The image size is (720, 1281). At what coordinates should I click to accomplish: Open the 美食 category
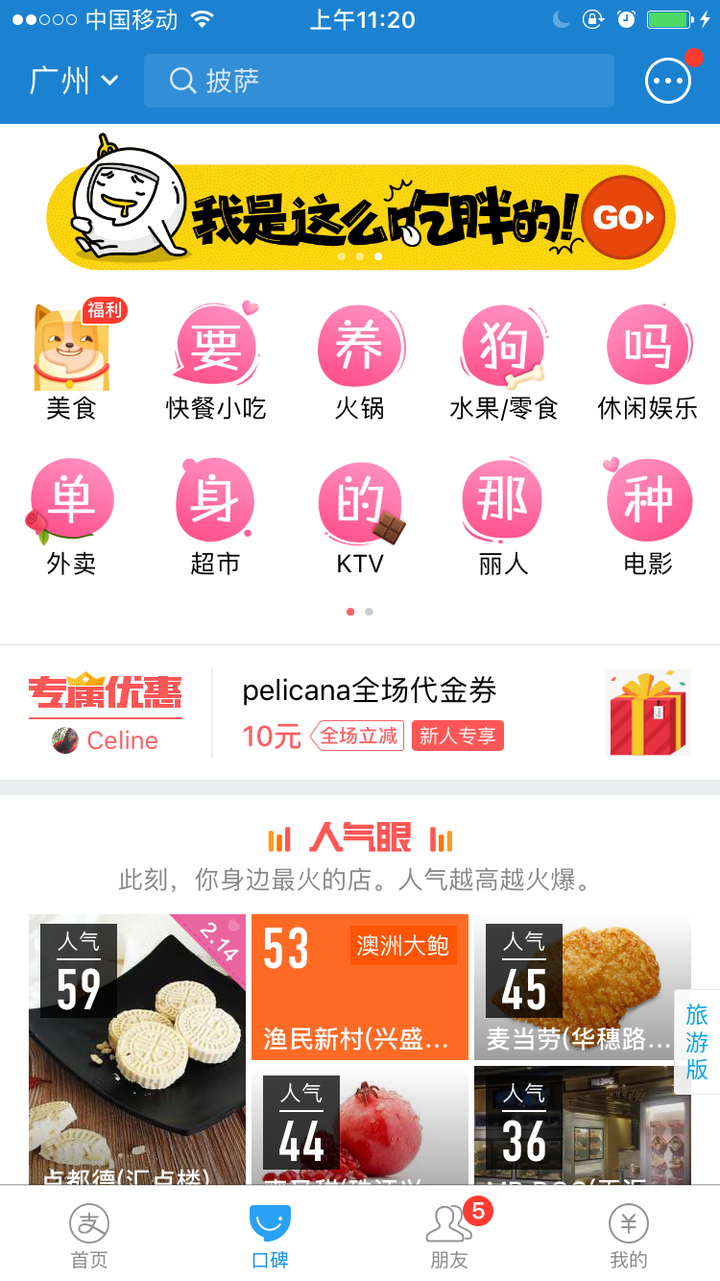(x=72, y=362)
